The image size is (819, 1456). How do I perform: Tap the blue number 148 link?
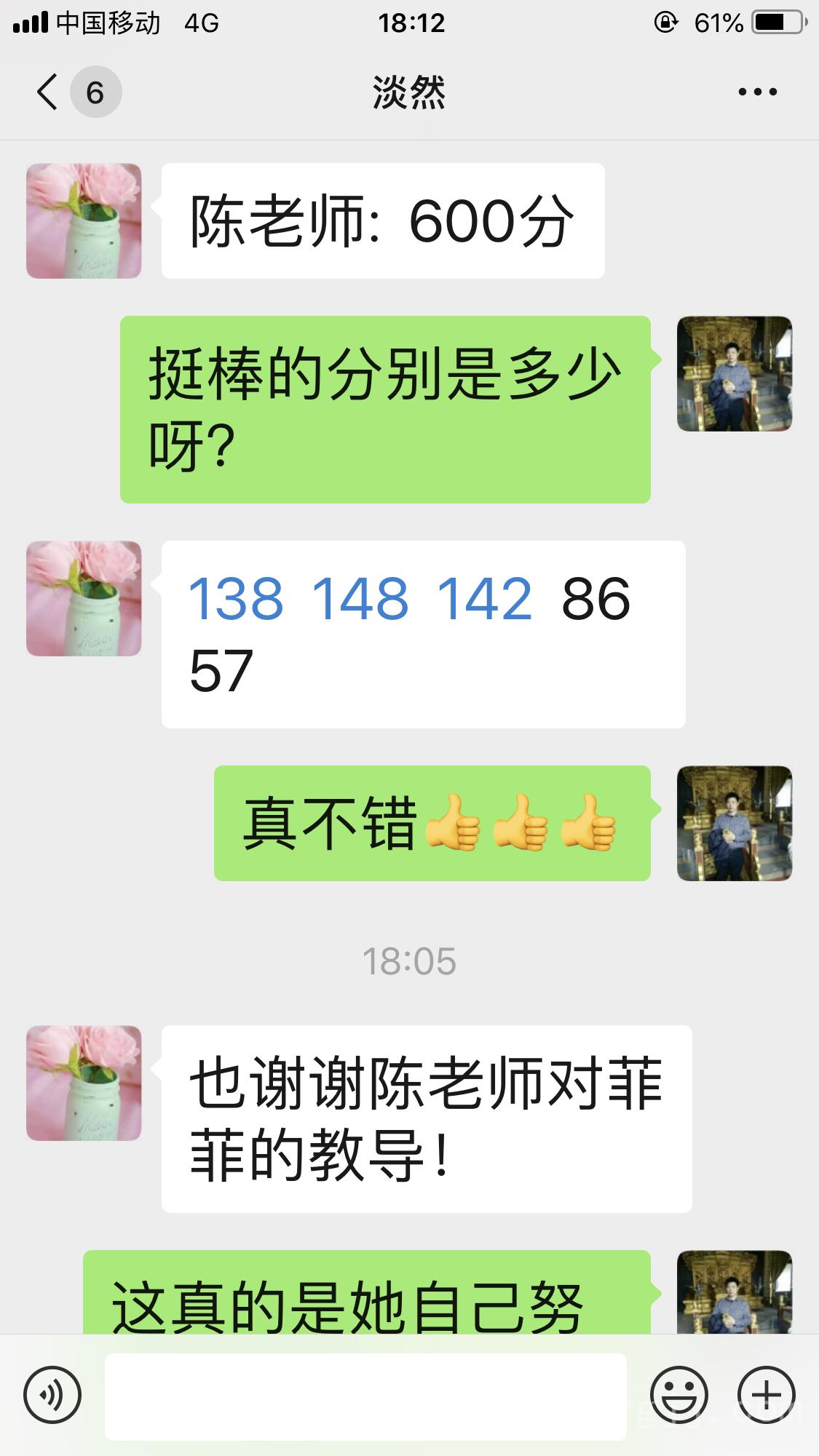[x=360, y=599]
